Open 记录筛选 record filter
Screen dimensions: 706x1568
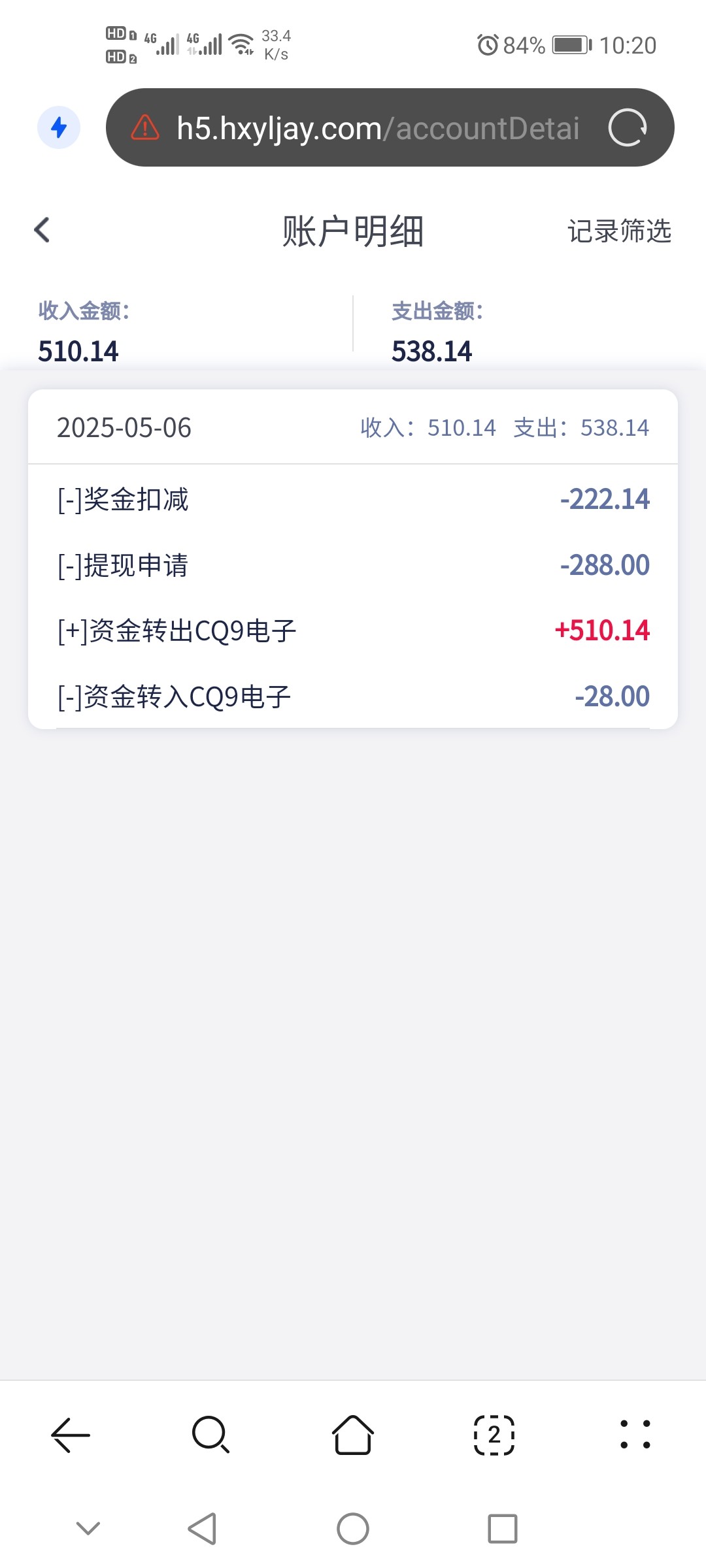[619, 231]
